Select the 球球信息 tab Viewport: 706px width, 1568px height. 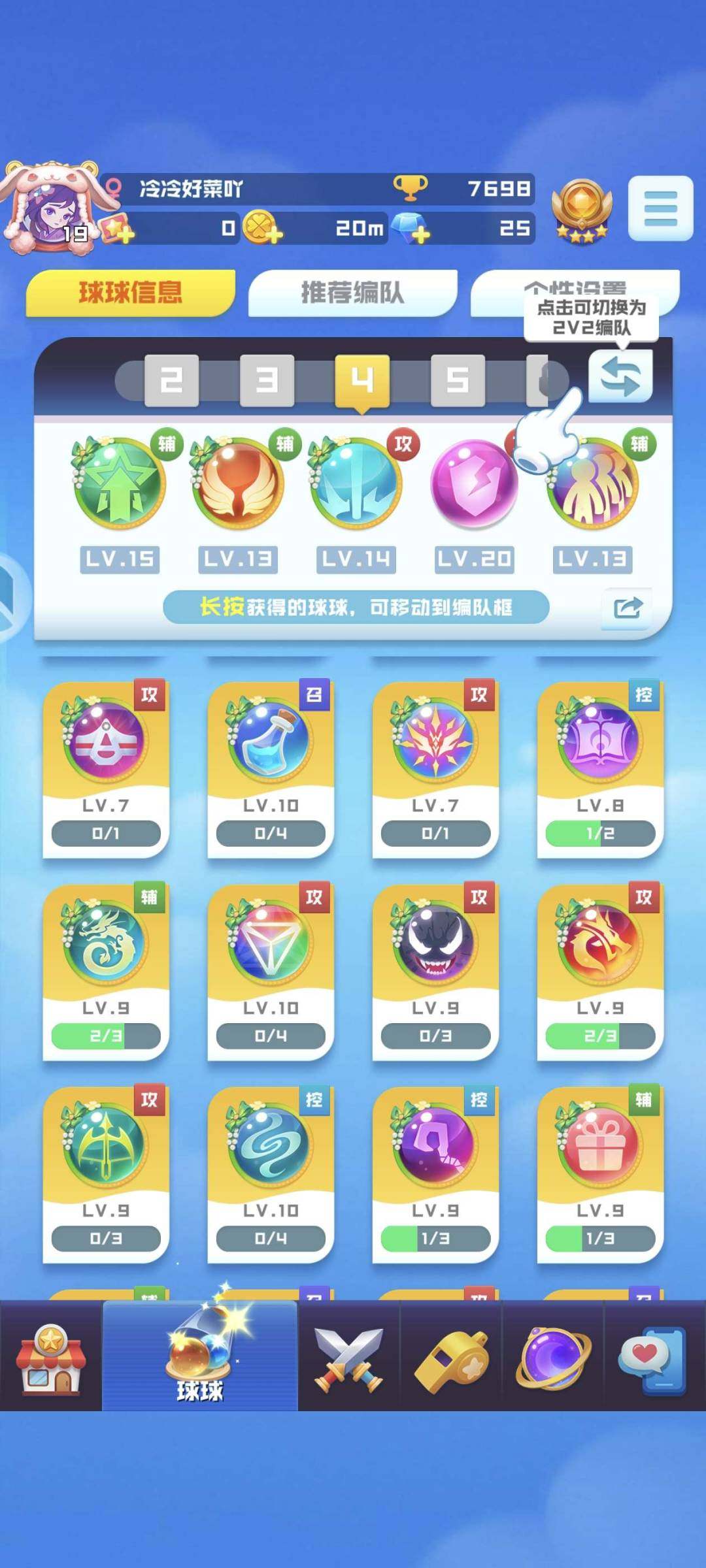coord(131,293)
